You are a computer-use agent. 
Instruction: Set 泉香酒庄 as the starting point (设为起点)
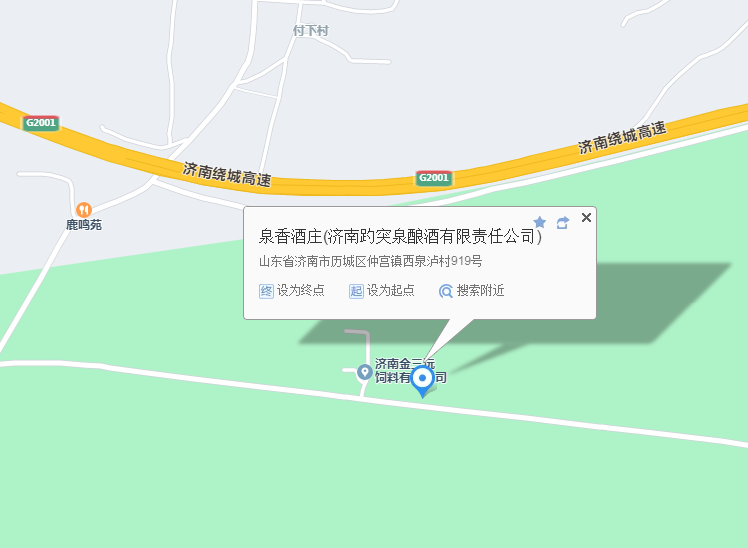(380, 291)
